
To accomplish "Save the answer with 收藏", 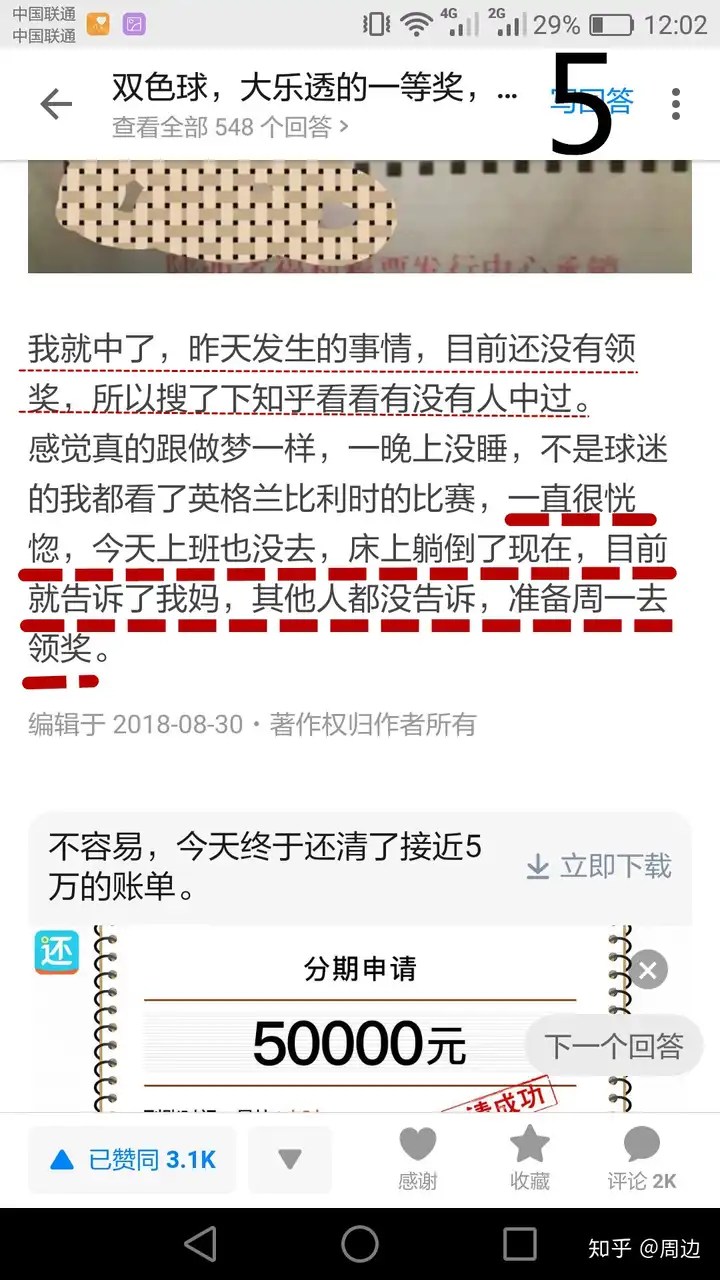I will click(x=530, y=1160).
